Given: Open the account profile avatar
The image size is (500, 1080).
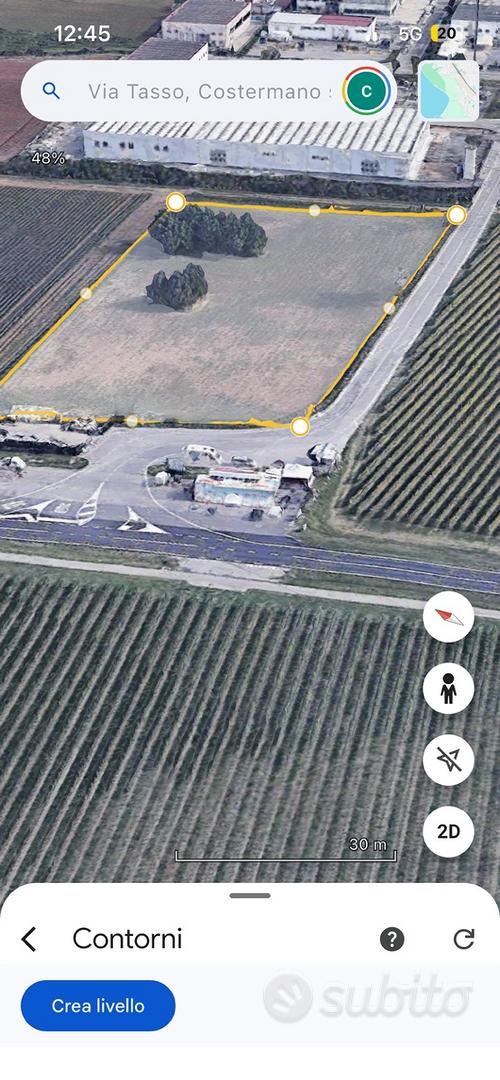Looking at the screenshot, I should click(367, 92).
